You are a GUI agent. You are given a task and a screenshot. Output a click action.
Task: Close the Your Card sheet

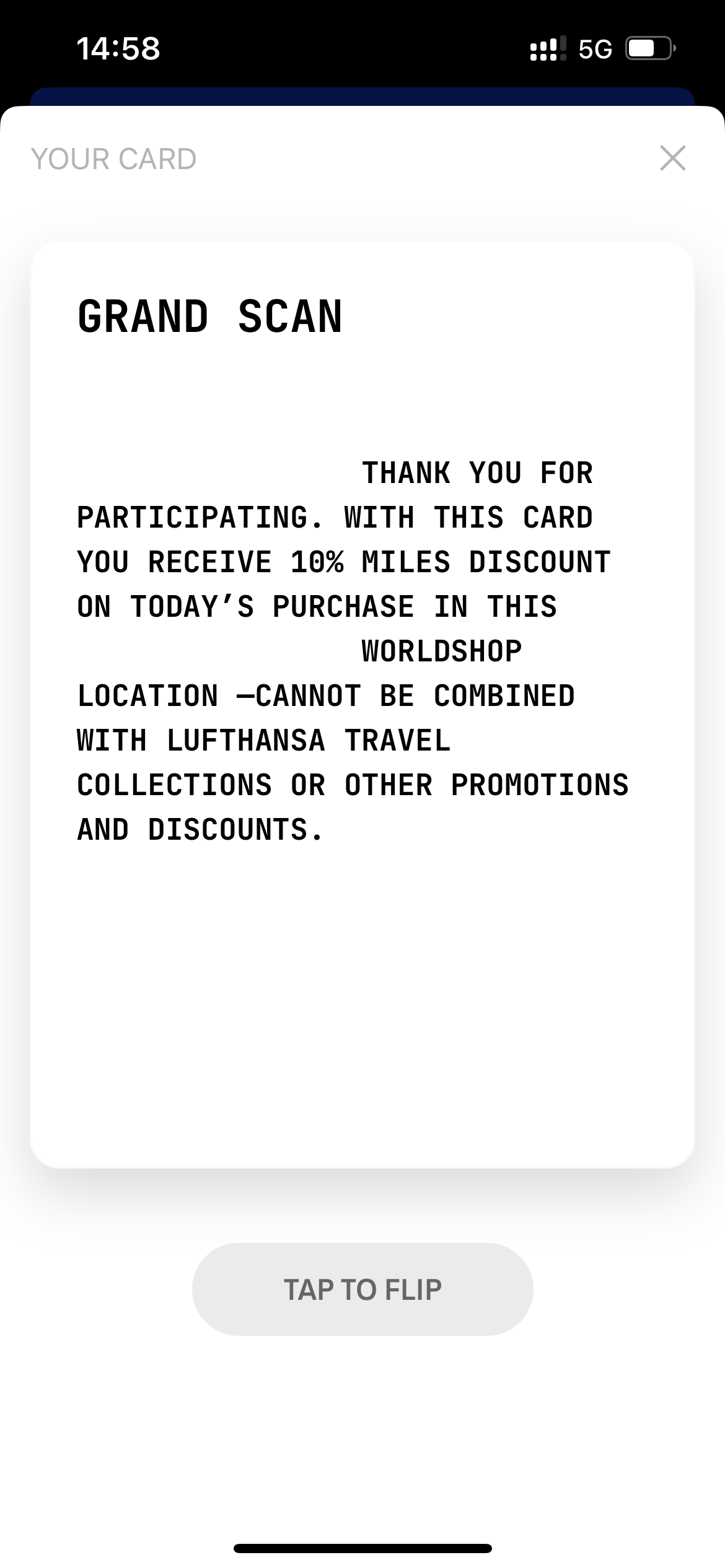672,158
